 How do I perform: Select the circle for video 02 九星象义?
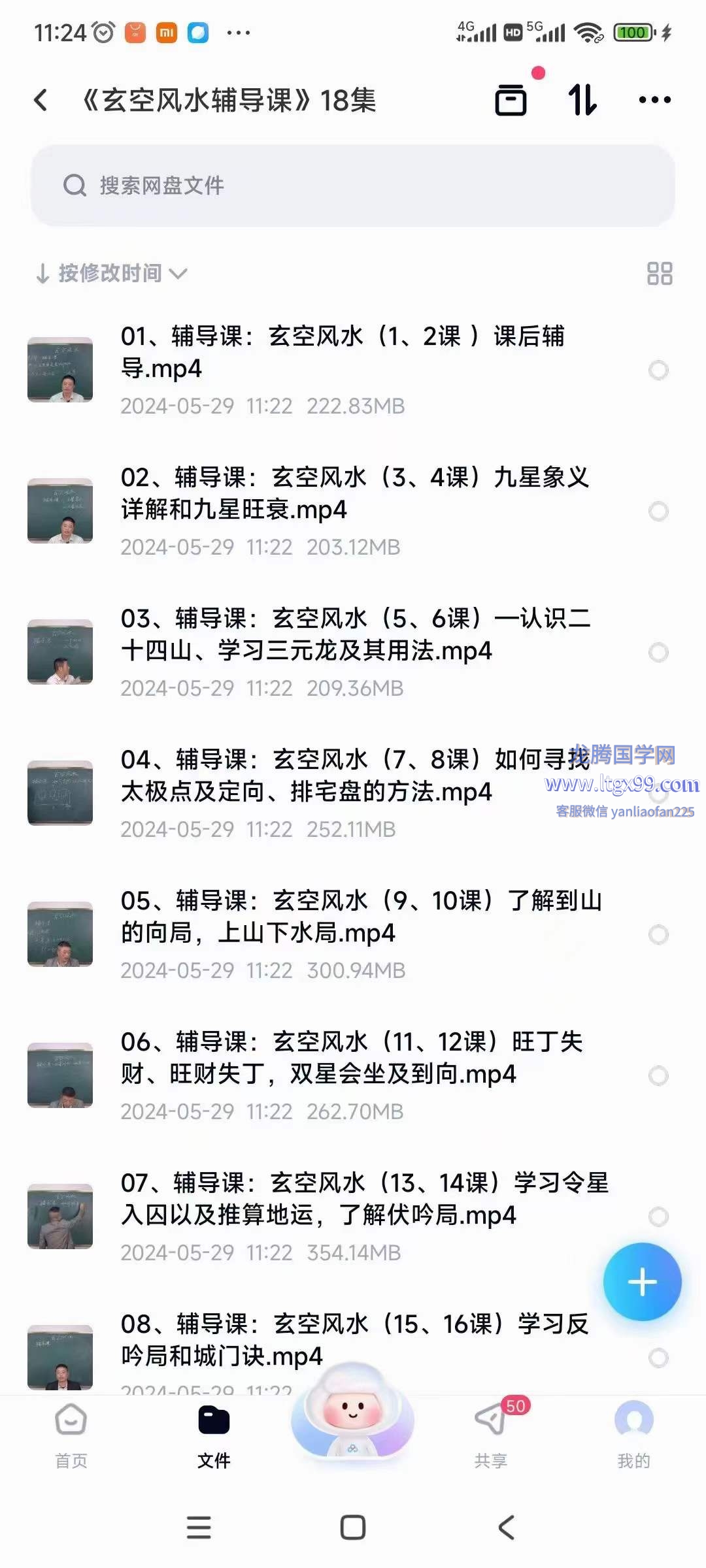[658, 511]
